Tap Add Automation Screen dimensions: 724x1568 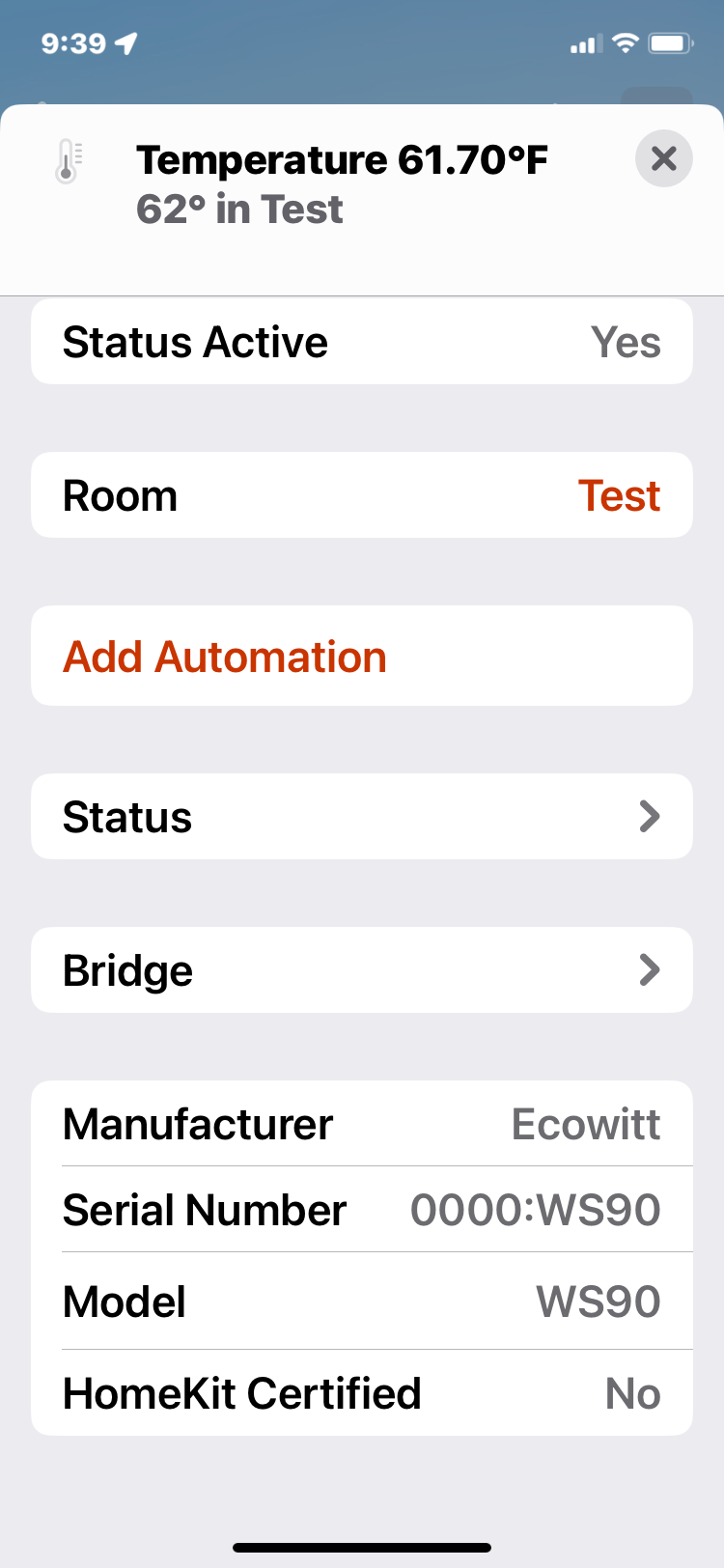pyautogui.click(x=362, y=657)
